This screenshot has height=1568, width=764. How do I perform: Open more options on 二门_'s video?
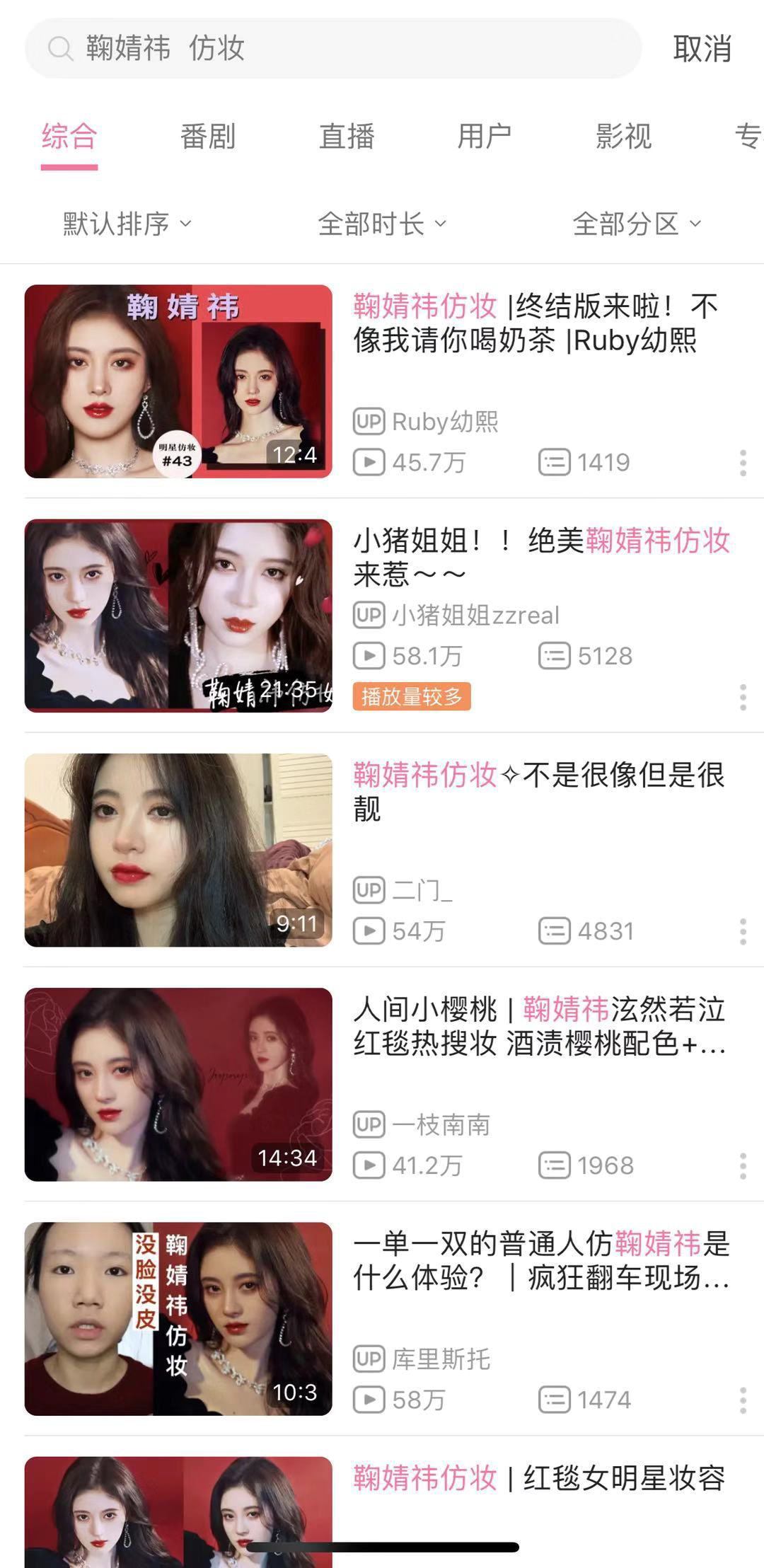click(x=743, y=933)
